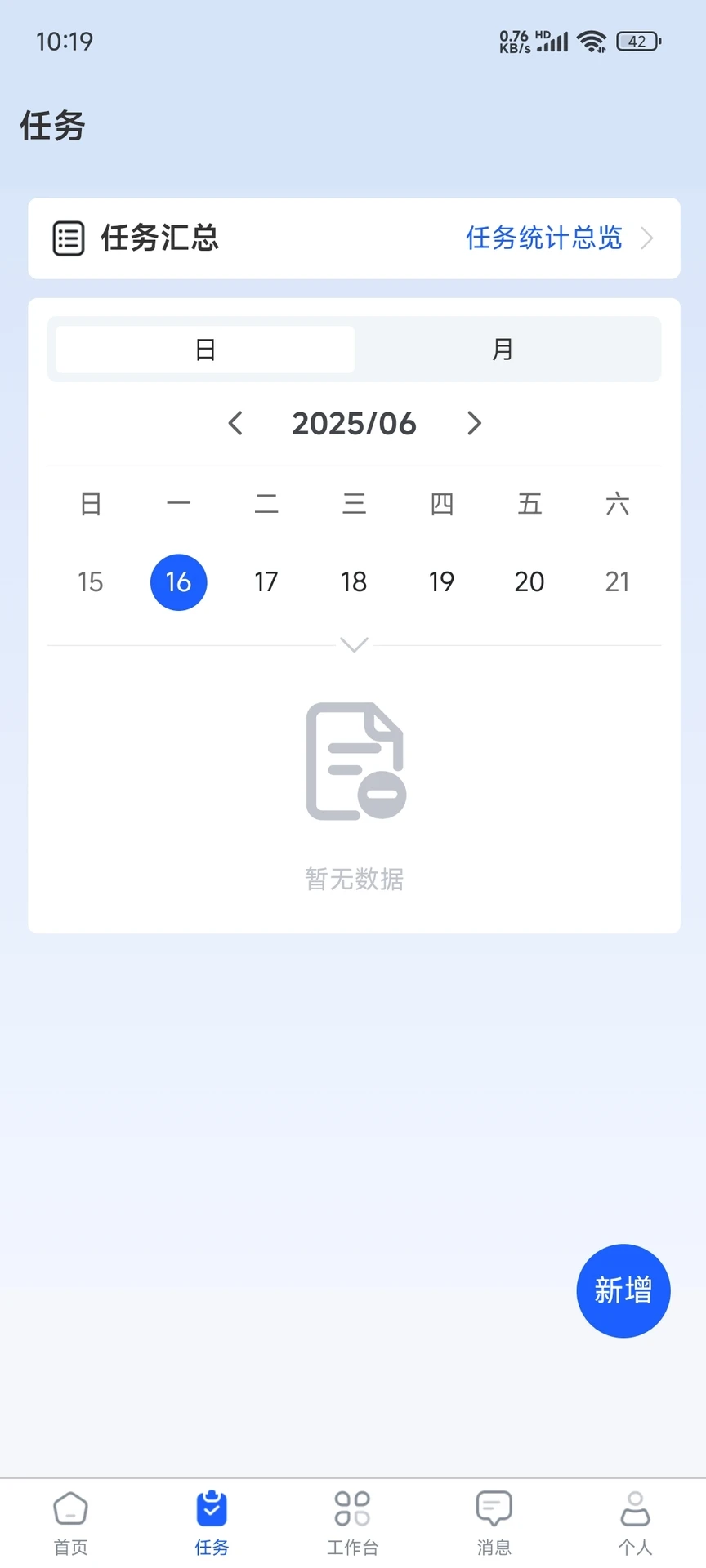
Task: Click the arrow icon beside 任务统计总览
Action: click(x=647, y=238)
